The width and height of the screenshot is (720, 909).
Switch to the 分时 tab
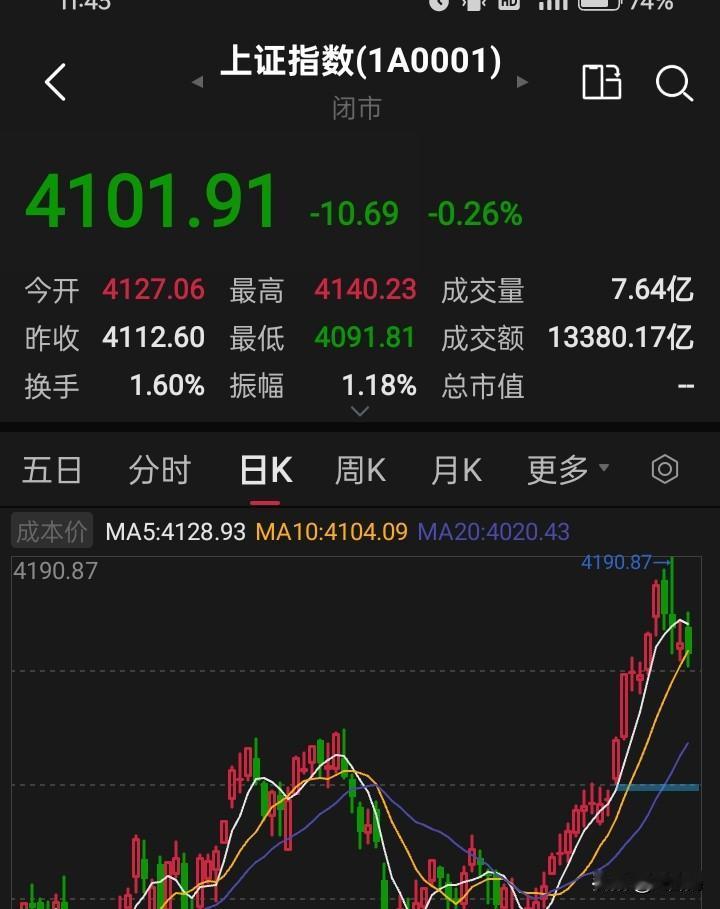click(158, 468)
